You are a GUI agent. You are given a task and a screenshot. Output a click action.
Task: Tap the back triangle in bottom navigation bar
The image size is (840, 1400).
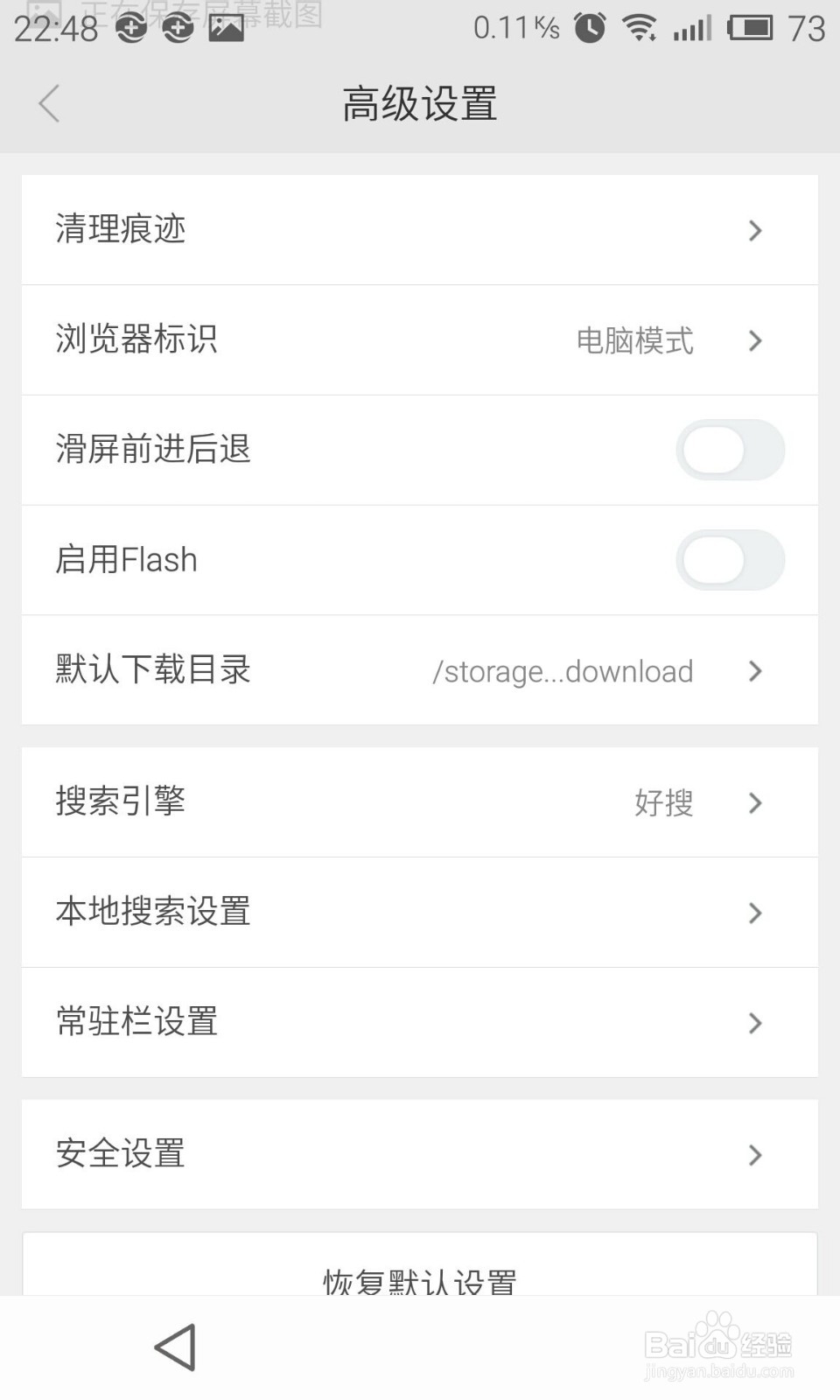(x=174, y=1347)
